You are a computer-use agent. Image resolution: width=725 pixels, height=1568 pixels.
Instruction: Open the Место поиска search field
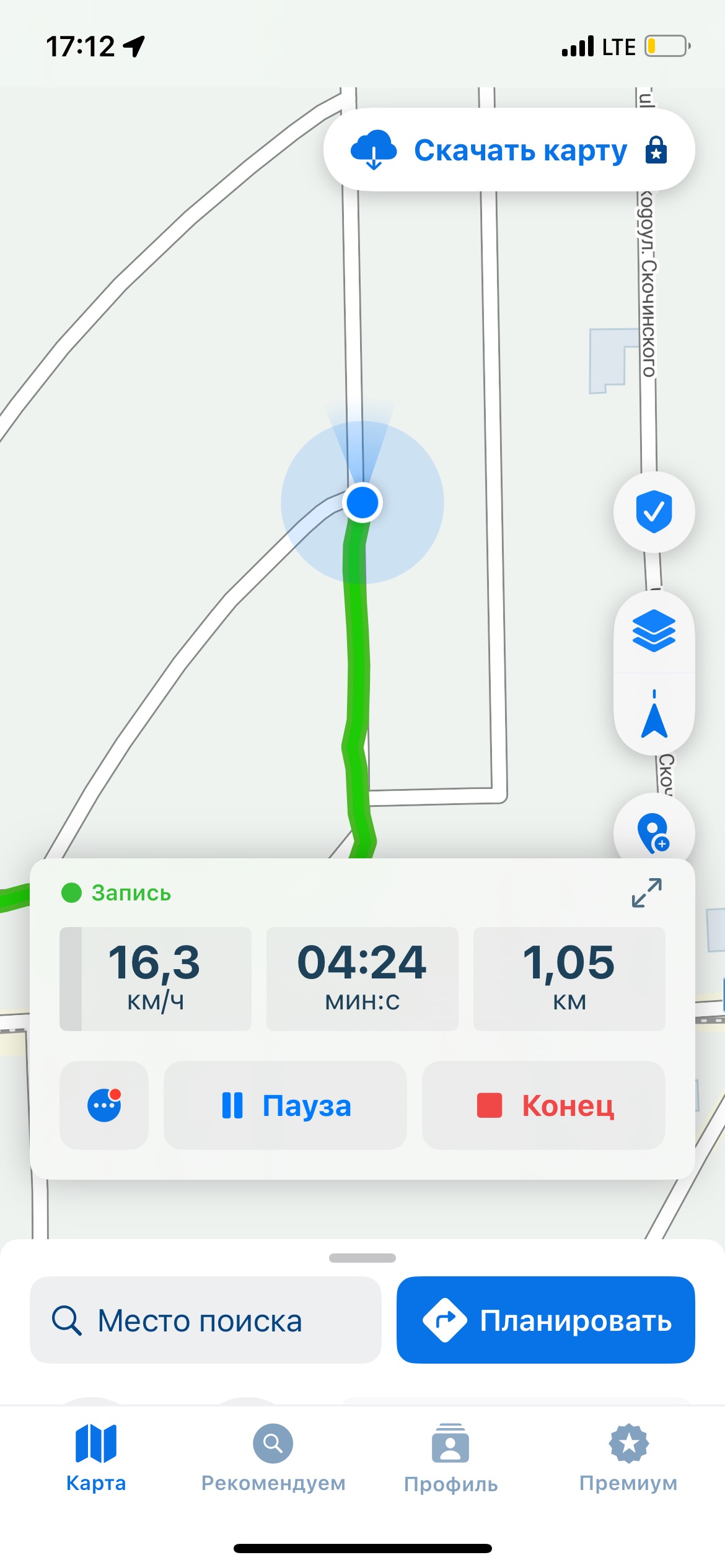click(x=205, y=1320)
